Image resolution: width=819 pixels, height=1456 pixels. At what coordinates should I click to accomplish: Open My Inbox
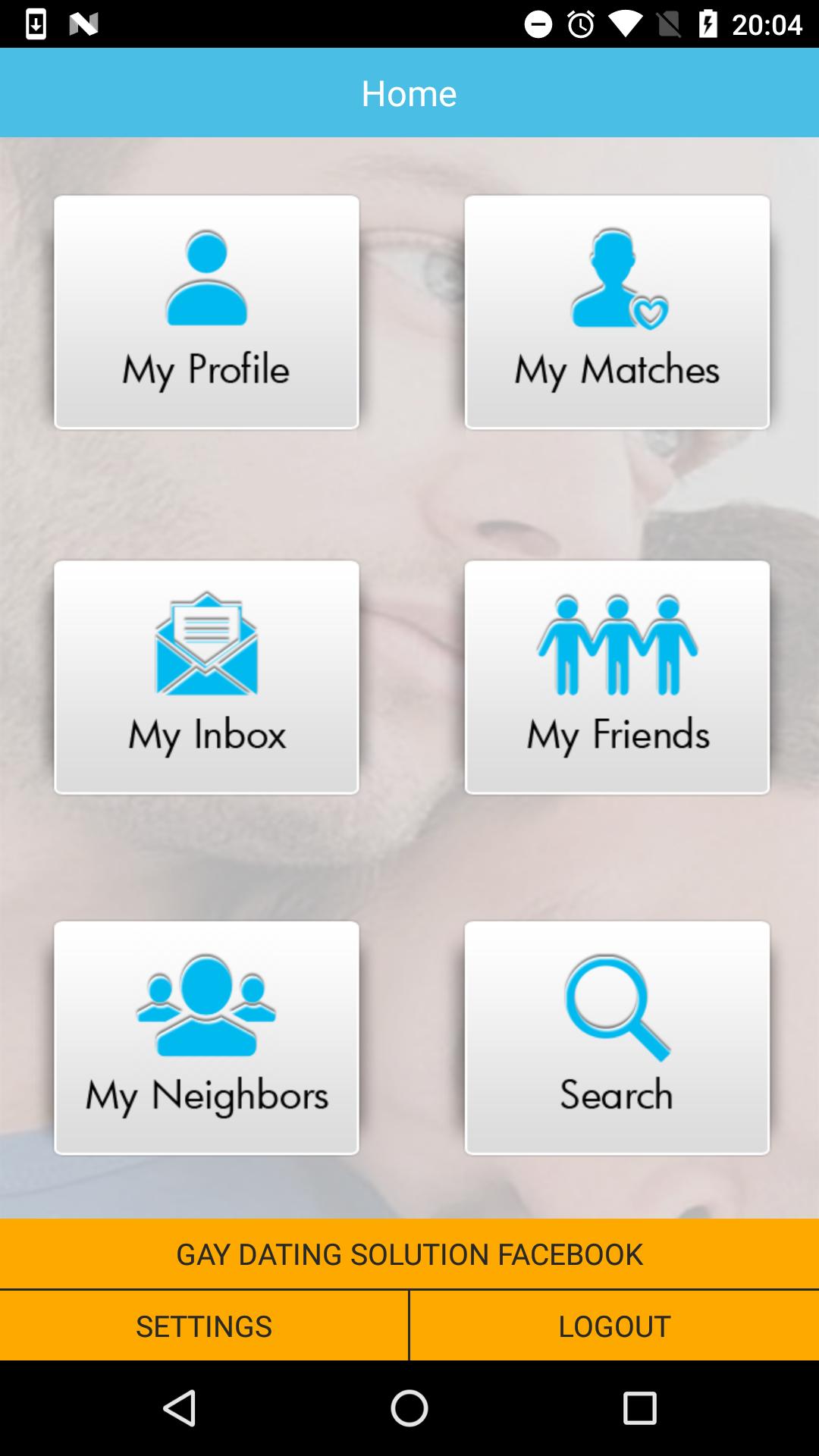[206, 675]
